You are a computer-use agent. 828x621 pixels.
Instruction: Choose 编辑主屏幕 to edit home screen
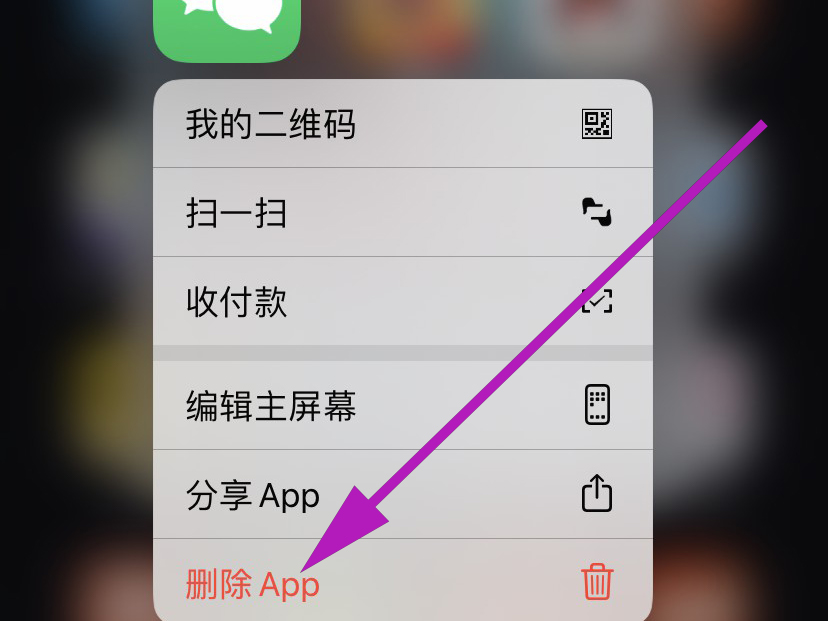400,406
